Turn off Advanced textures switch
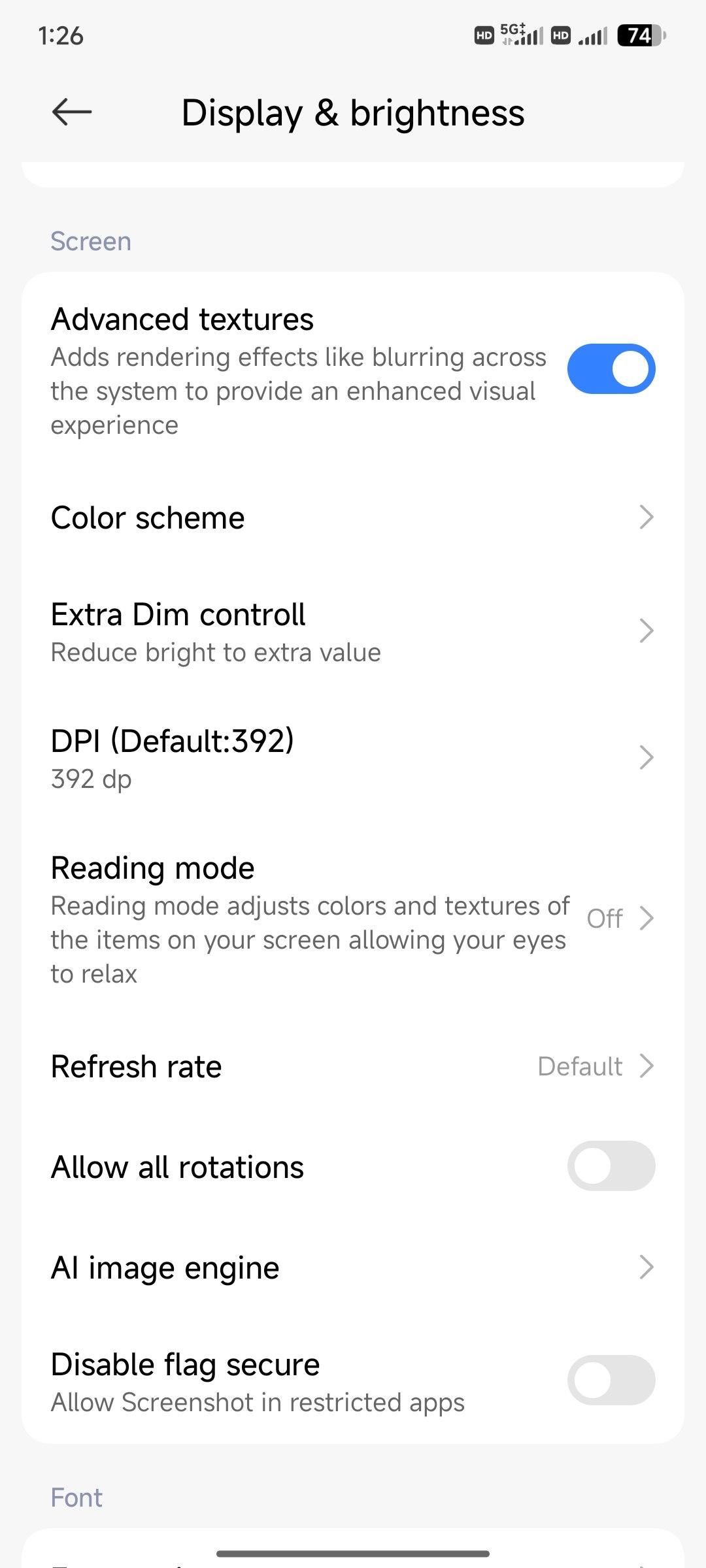This screenshot has height=1568, width=706. [x=611, y=369]
